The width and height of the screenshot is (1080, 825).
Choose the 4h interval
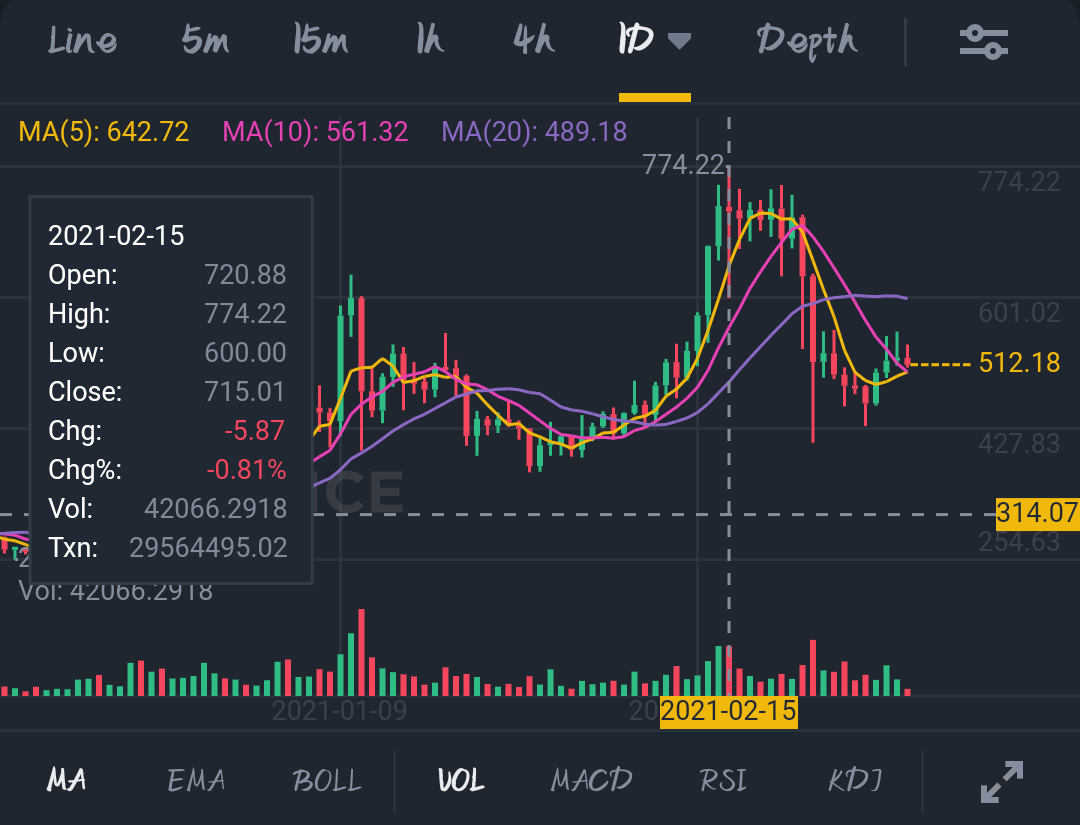(x=534, y=41)
